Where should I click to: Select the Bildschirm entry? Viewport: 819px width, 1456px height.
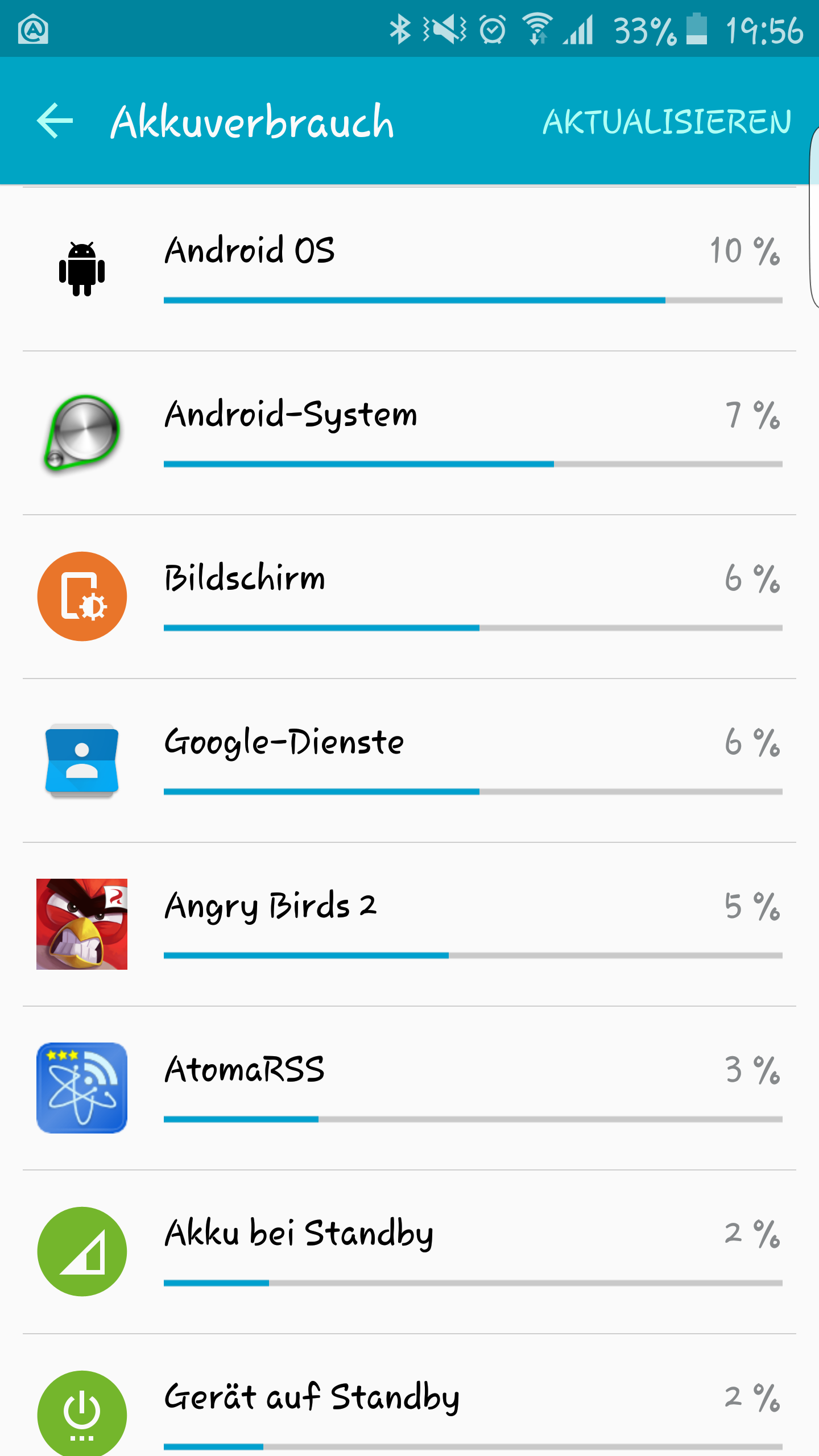(409, 597)
